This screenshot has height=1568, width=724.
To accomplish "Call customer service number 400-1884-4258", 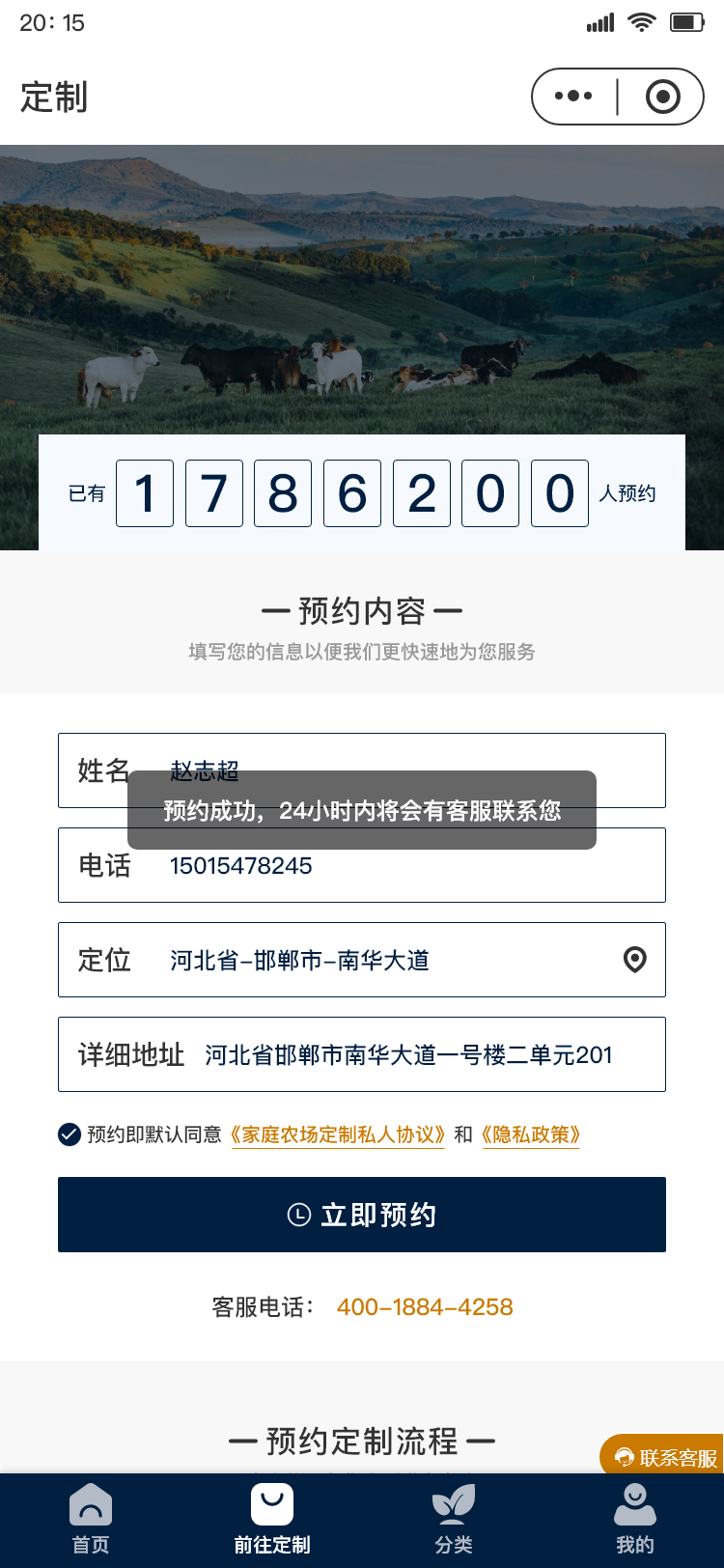I will (x=425, y=1307).
